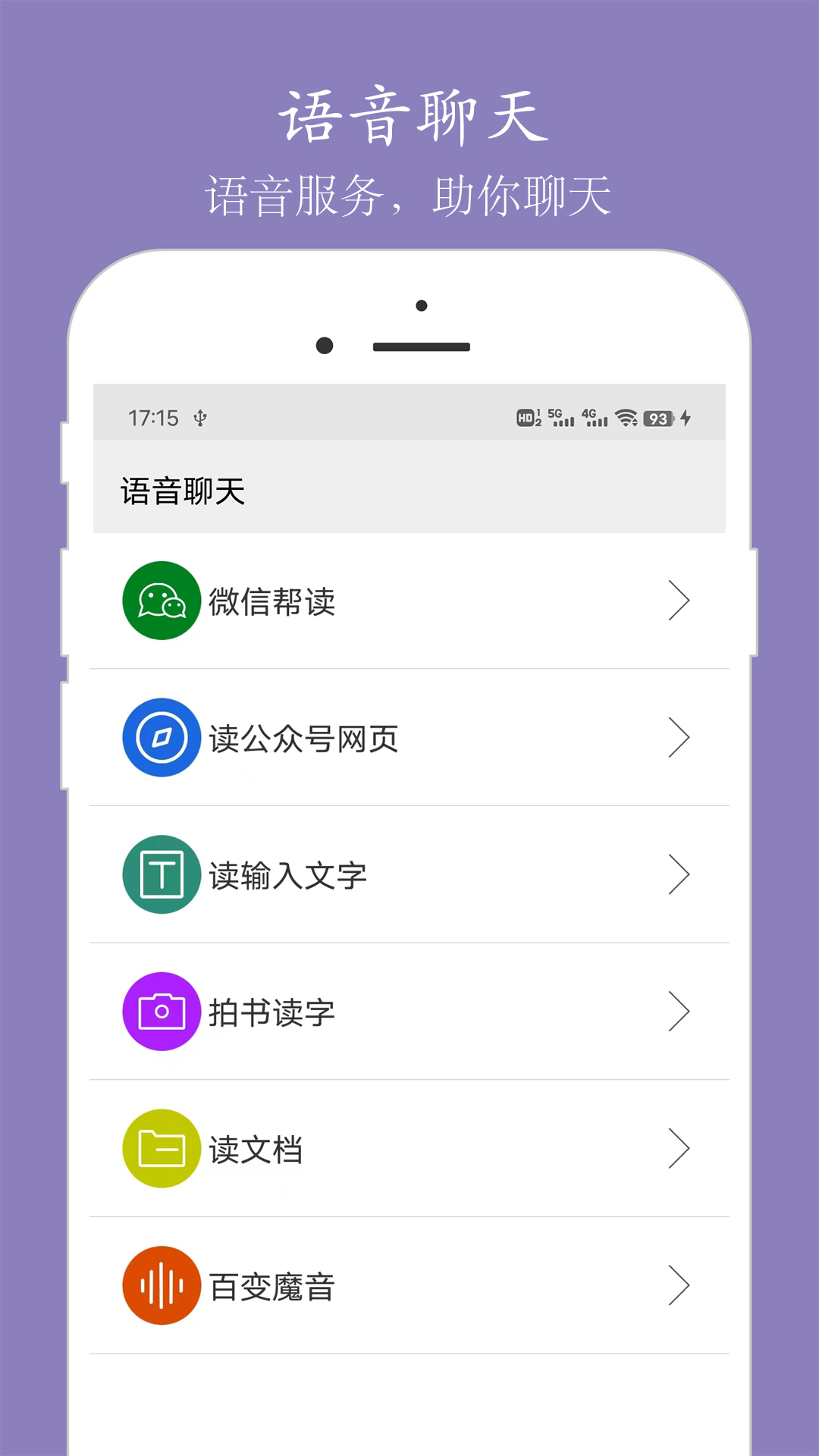Click the chevron beside 读文档

pos(679,1148)
